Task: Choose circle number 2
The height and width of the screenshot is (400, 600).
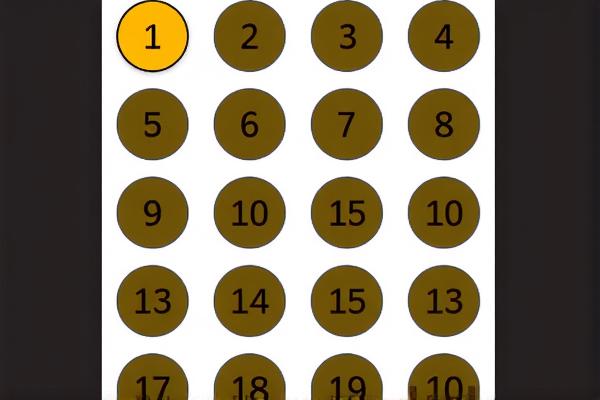Action: pyautogui.click(x=249, y=37)
